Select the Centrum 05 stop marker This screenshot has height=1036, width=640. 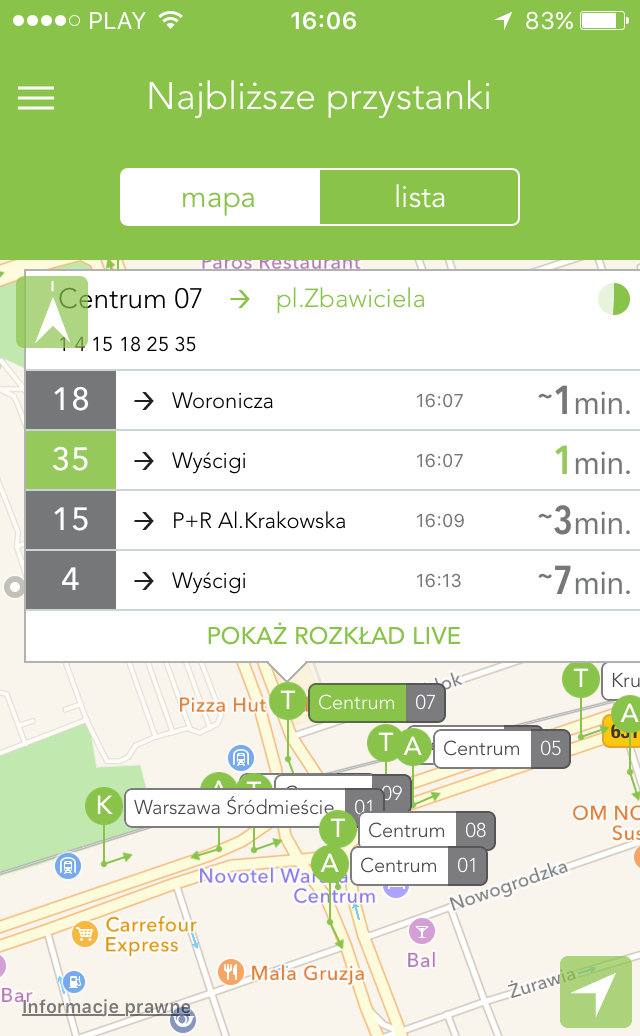(x=501, y=749)
